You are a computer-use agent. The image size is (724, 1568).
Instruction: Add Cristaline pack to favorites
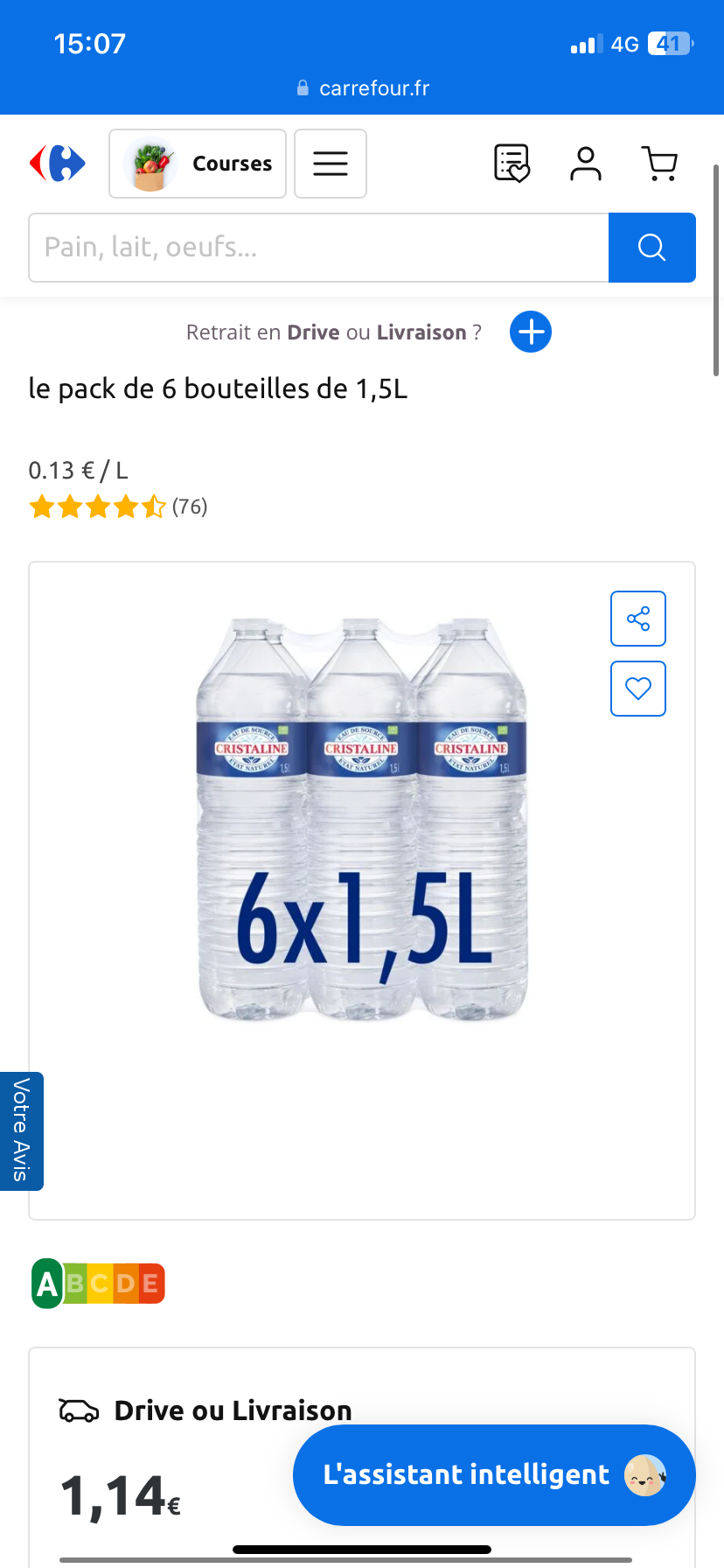[x=638, y=689]
